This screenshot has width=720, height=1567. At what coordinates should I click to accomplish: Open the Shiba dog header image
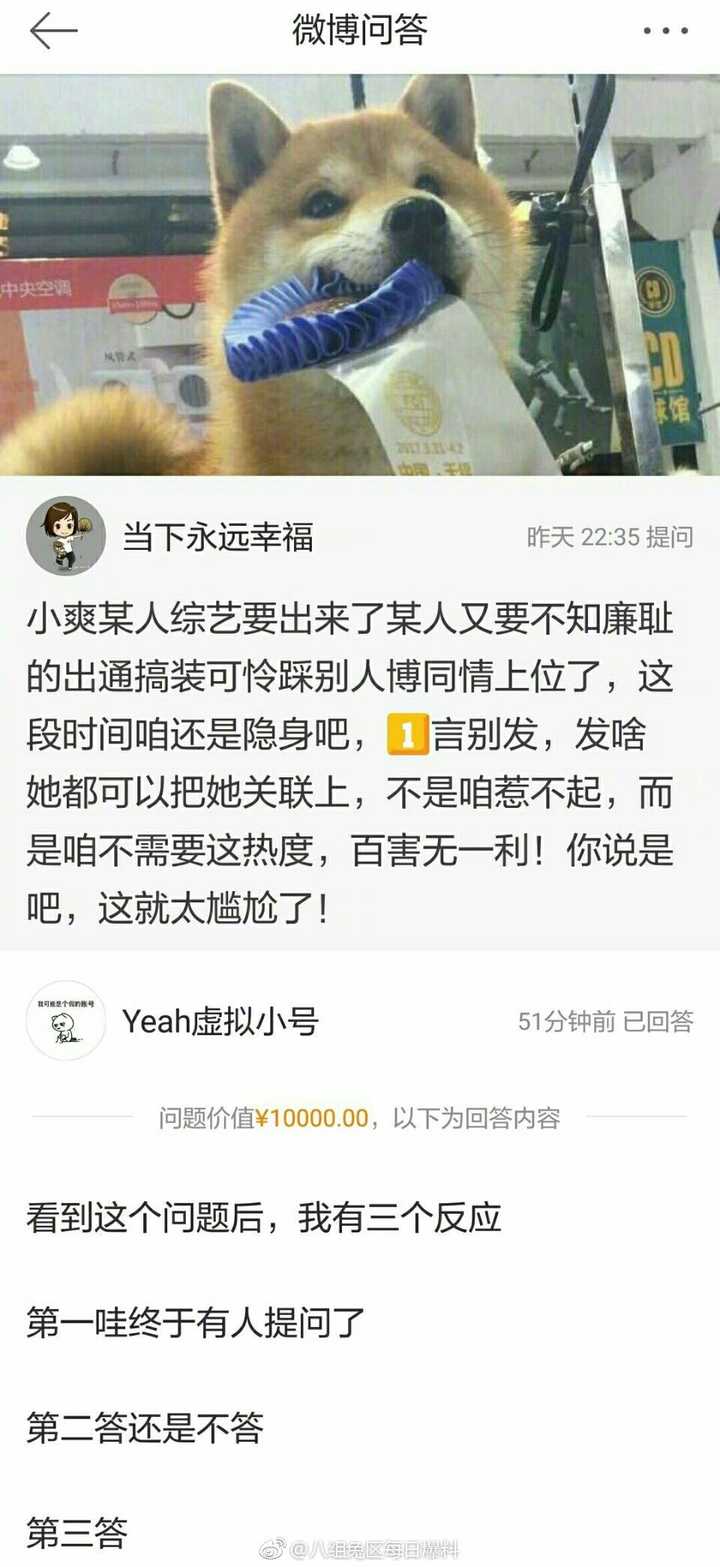360,275
